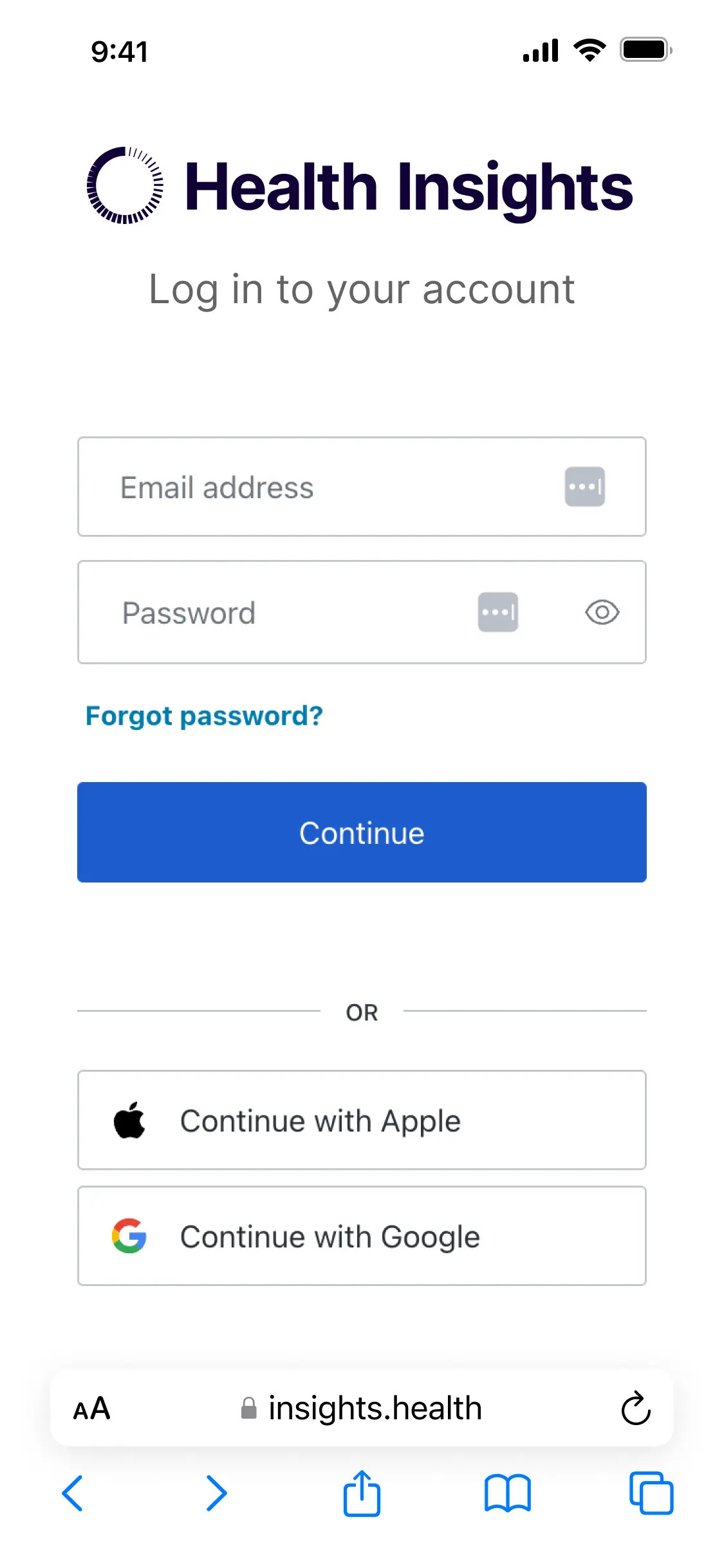Open password autofill icon in email field
This screenshot has height=1568, width=724.
pyautogui.click(x=584, y=487)
